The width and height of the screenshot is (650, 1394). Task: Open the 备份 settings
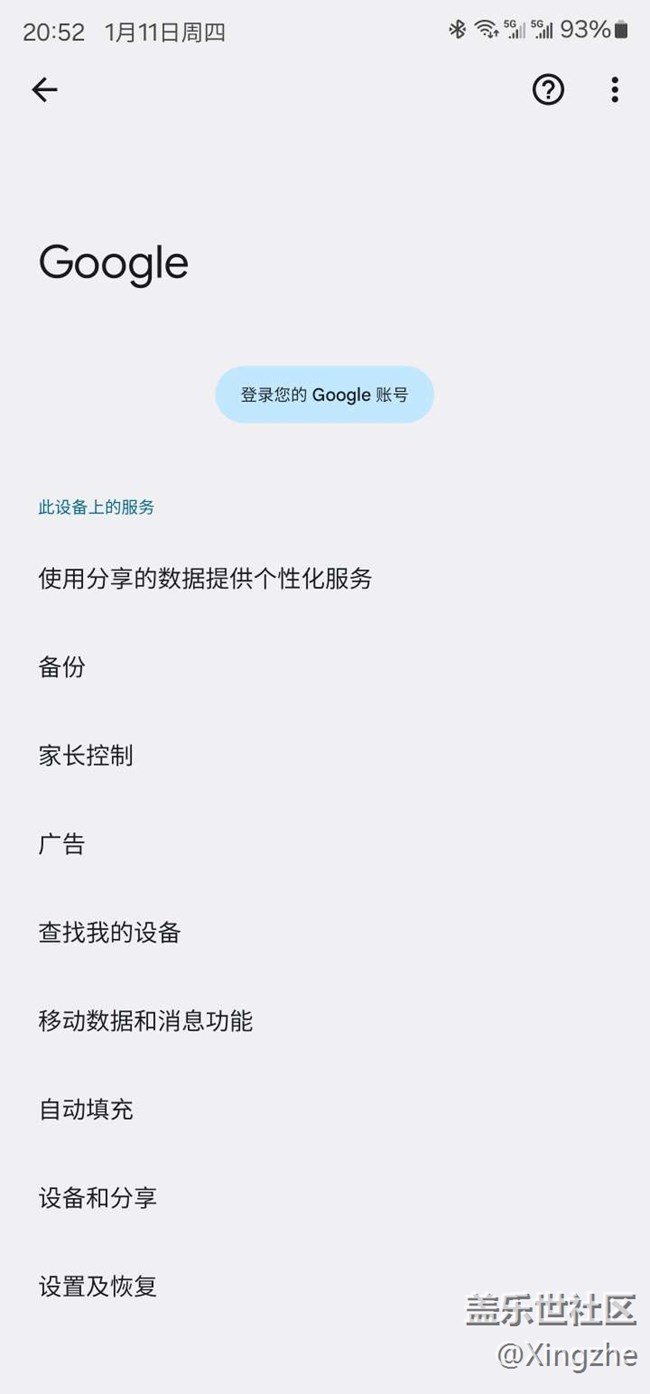tap(62, 667)
